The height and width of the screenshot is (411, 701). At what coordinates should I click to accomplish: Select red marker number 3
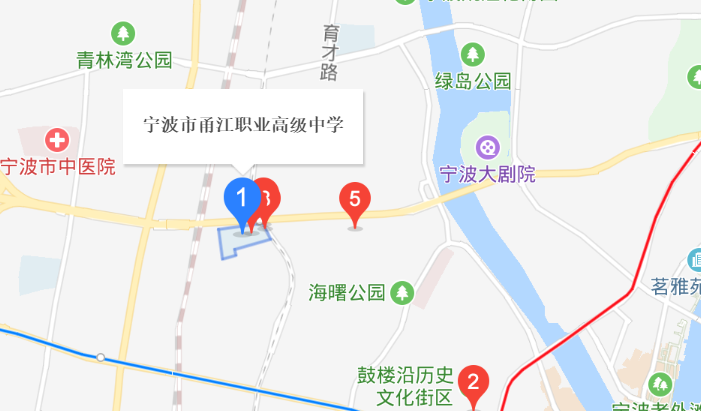point(268,196)
